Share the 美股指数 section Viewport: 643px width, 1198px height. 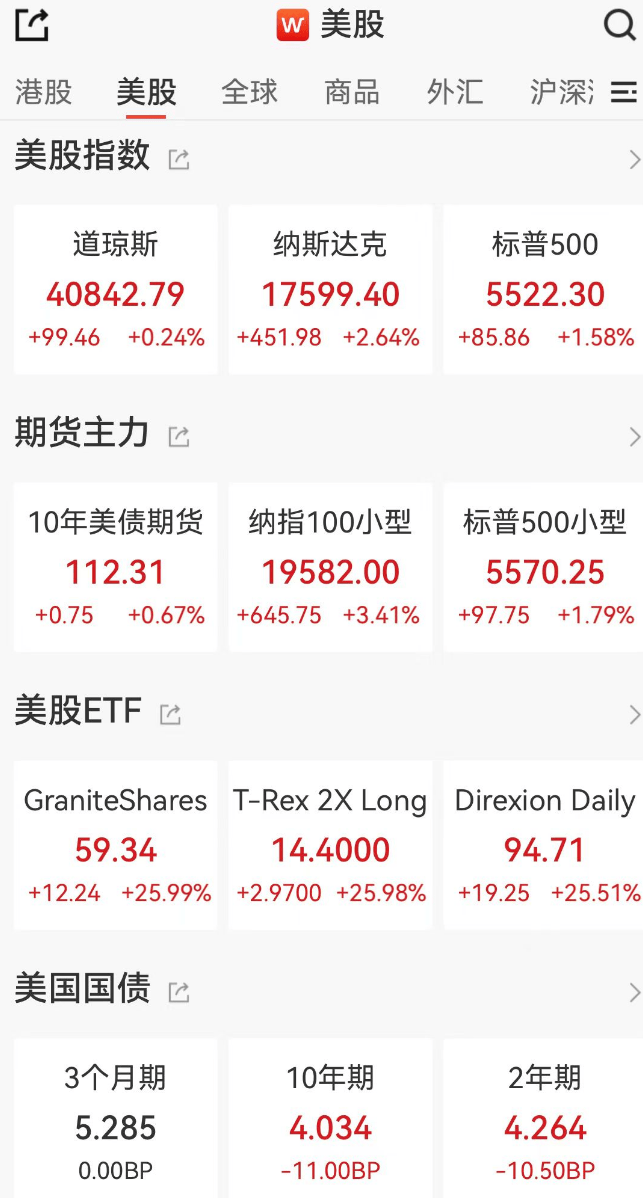179,159
